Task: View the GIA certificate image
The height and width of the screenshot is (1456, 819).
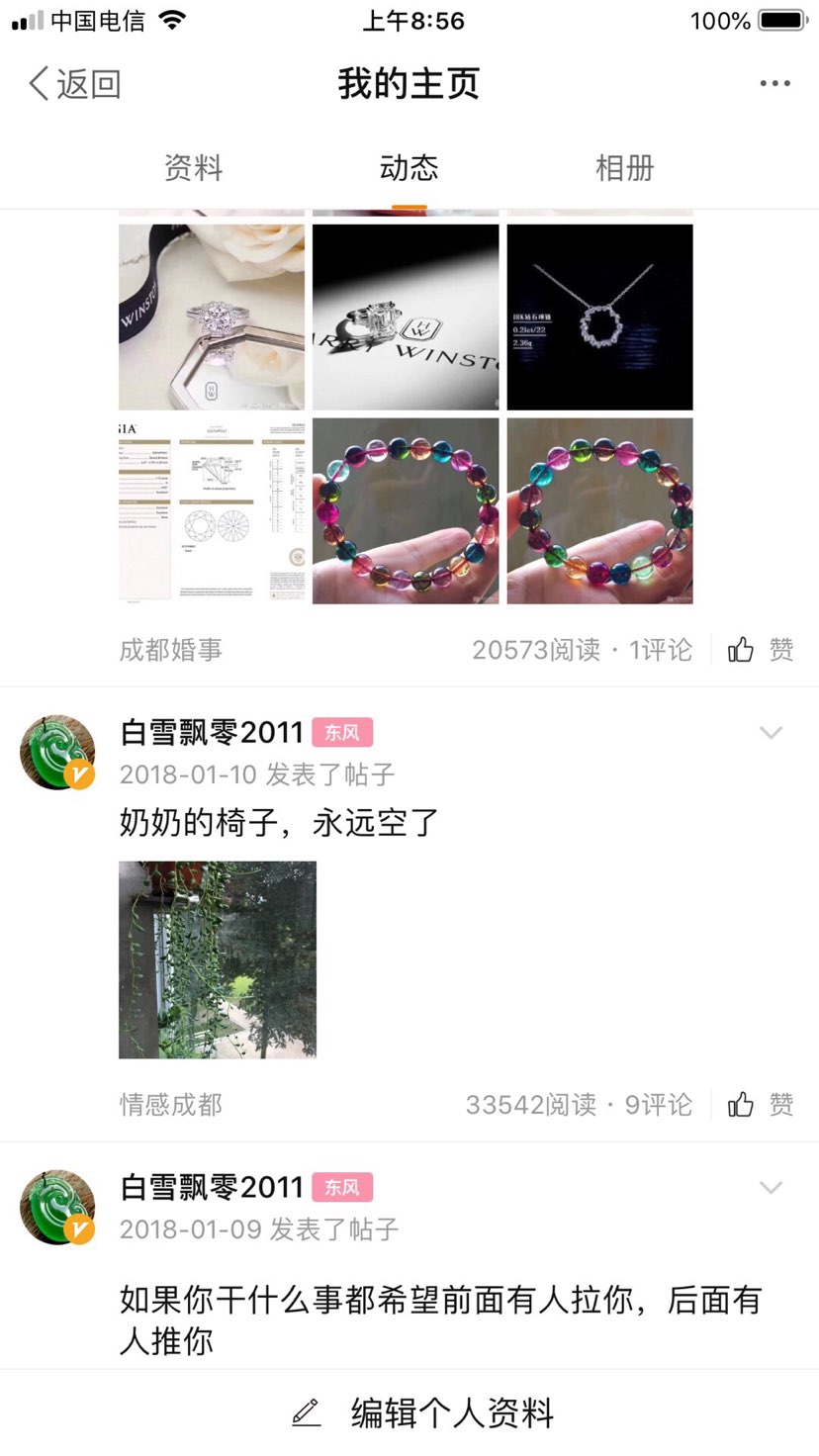Action: tap(212, 510)
